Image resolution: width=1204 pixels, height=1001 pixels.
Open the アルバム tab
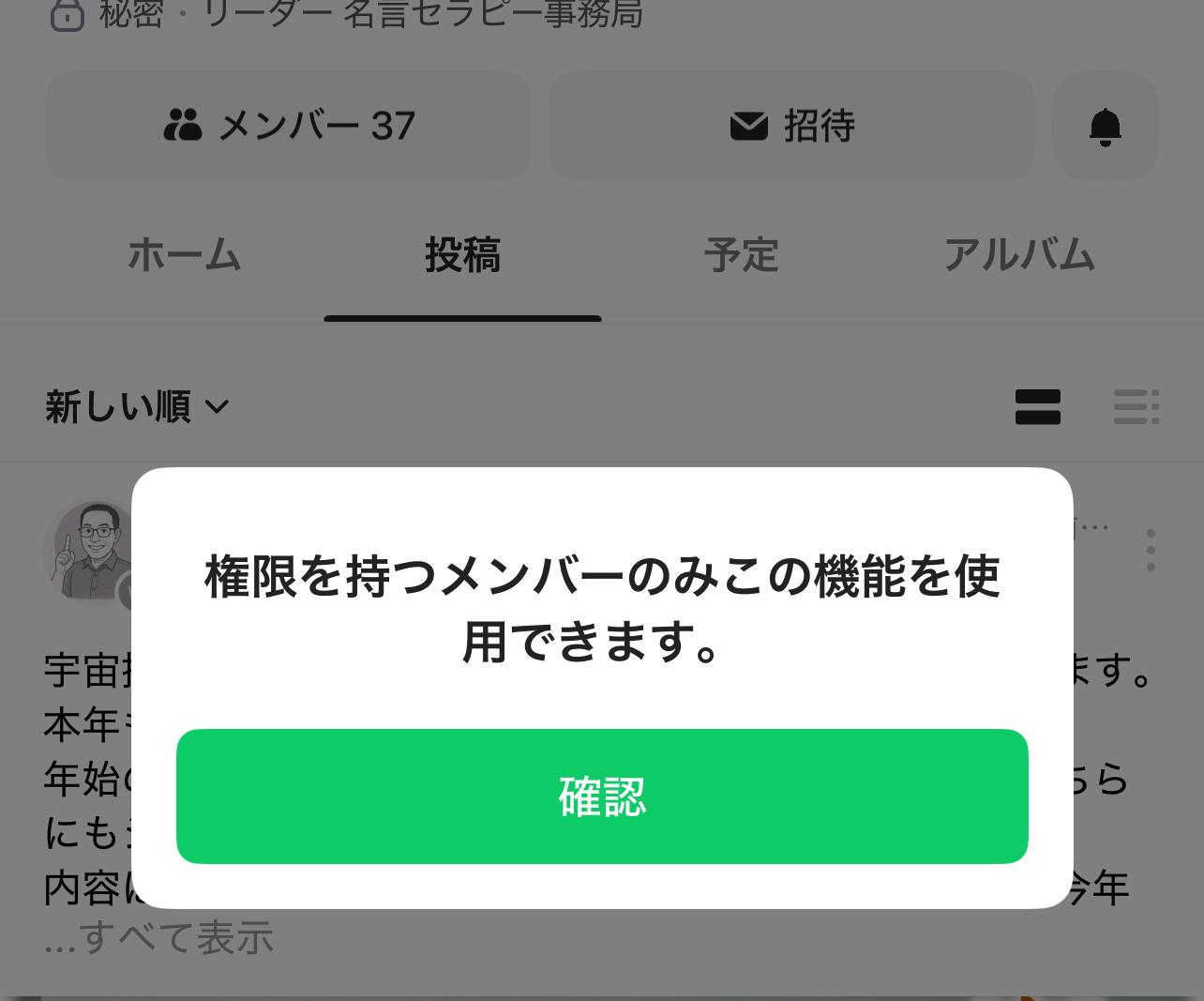pyautogui.click(x=1019, y=255)
